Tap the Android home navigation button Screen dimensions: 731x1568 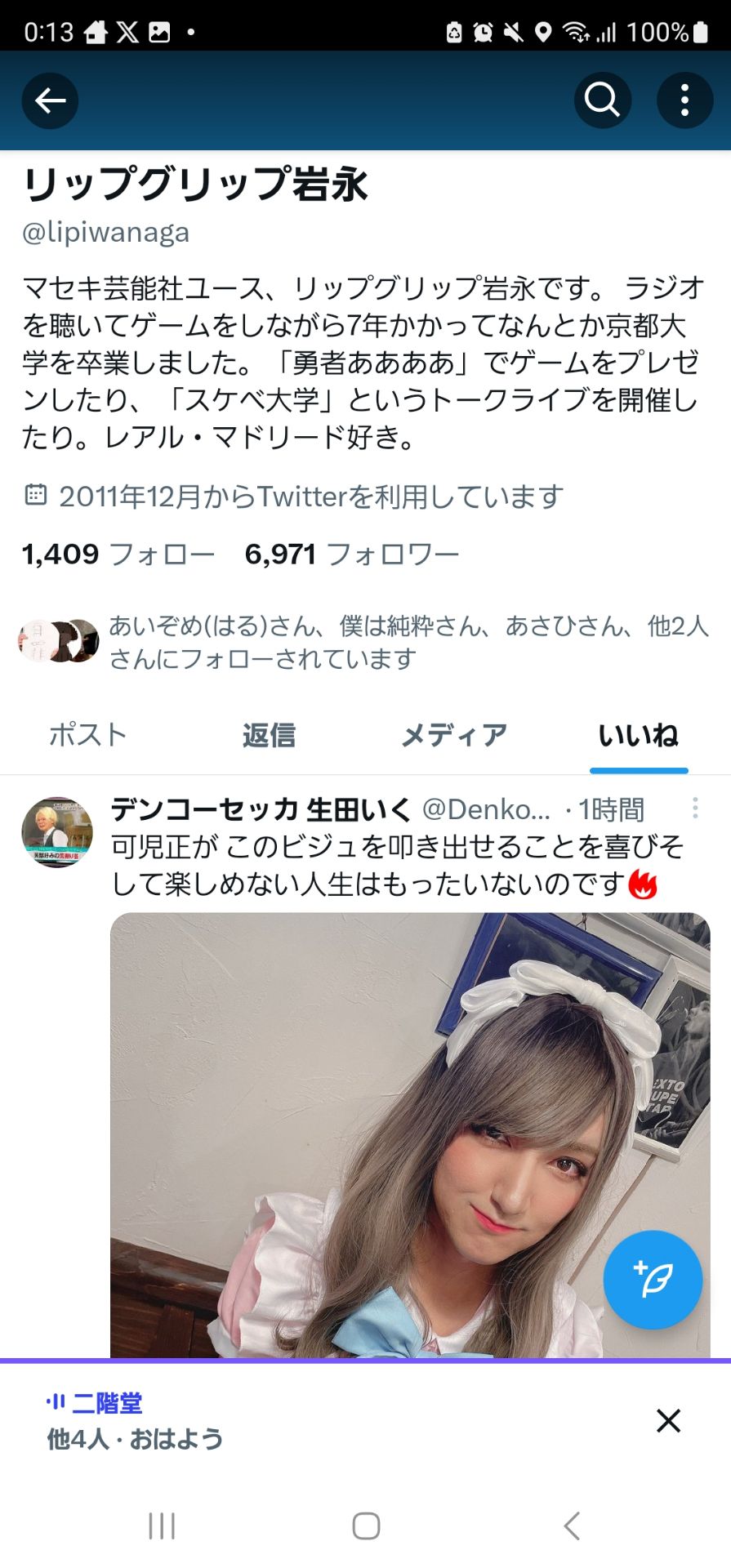click(x=367, y=1525)
